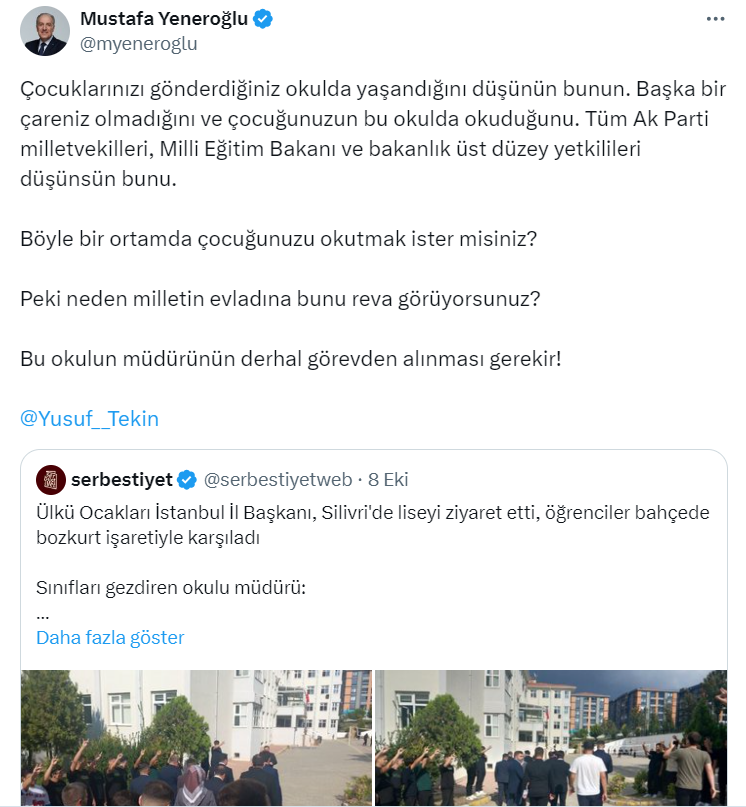Expand the quoted tweet via 'Daha fazla göster'
This screenshot has height=807, width=746.
(x=109, y=636)
